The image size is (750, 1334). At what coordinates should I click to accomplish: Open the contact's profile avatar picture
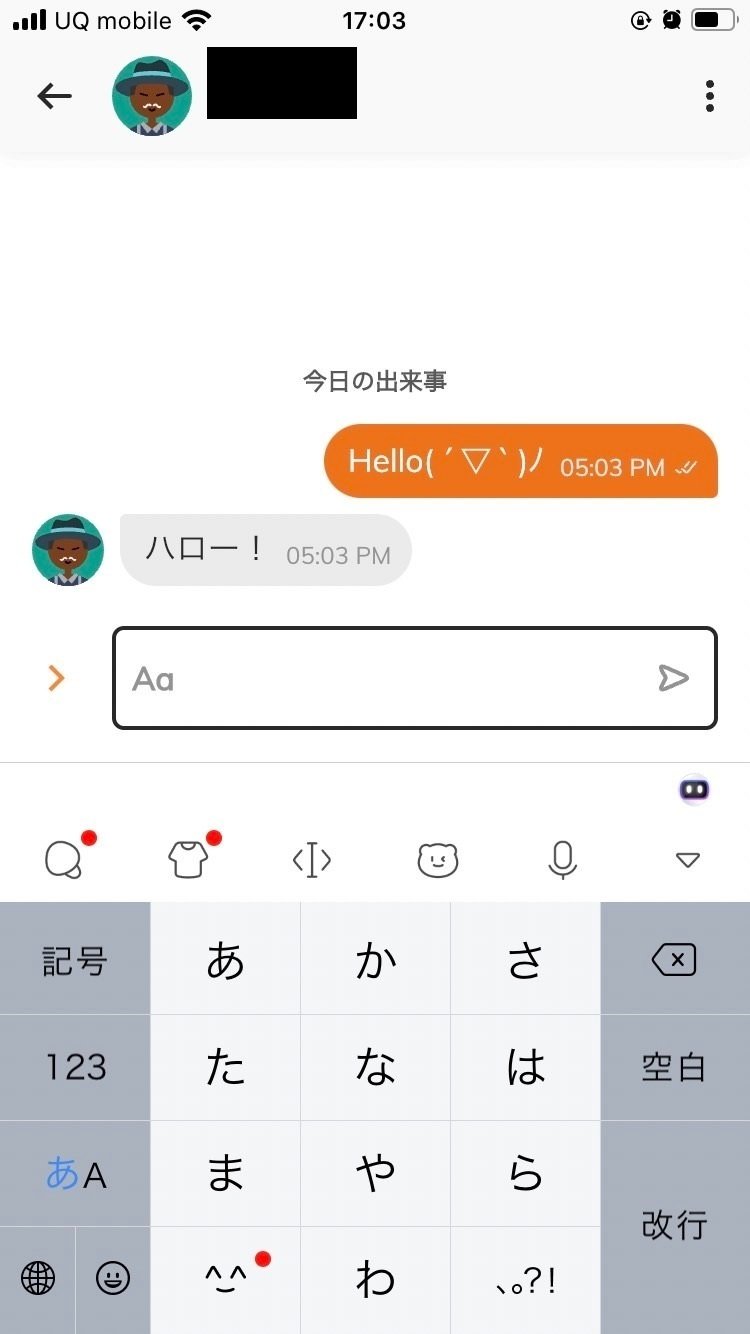[x=151, y=95]
